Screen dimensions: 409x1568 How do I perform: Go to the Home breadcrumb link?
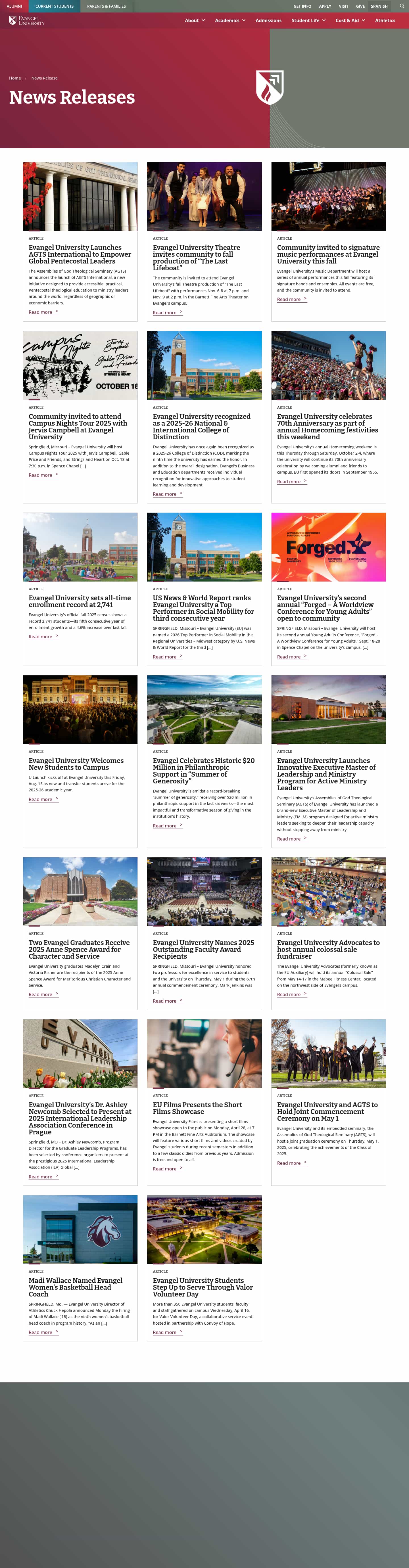tap(14, 78)
